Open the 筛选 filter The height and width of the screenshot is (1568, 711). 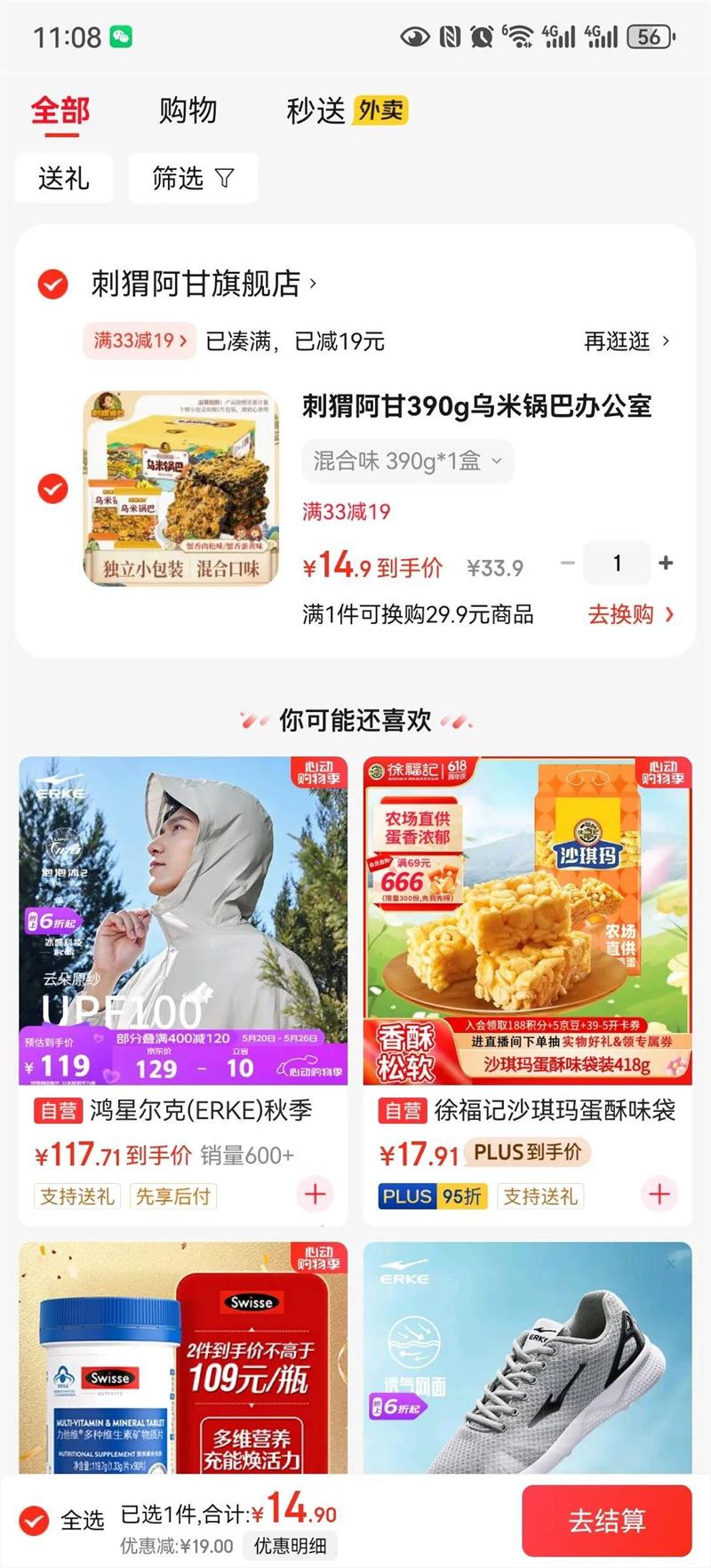pyautogui.click(x=193, y=179)
